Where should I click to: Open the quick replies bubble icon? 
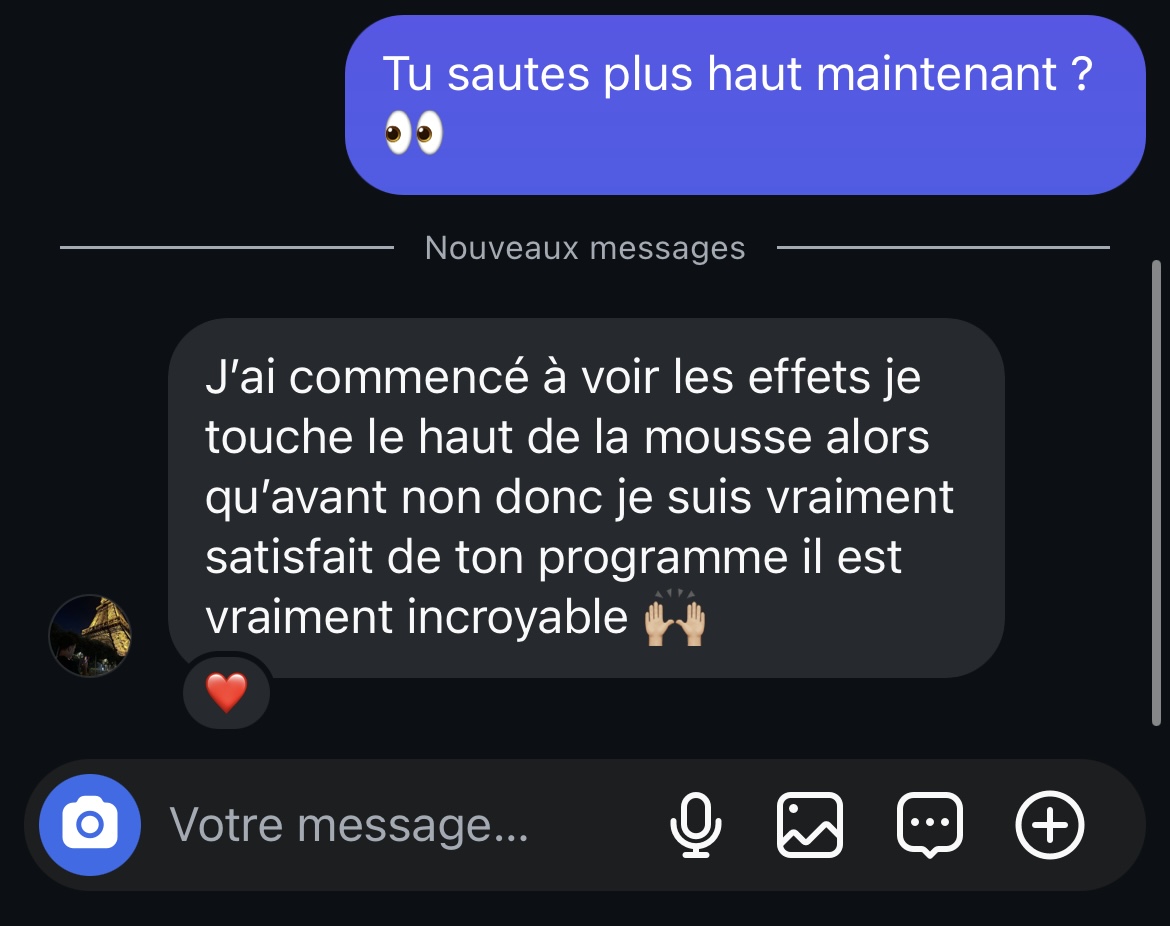tap(930, 826)
